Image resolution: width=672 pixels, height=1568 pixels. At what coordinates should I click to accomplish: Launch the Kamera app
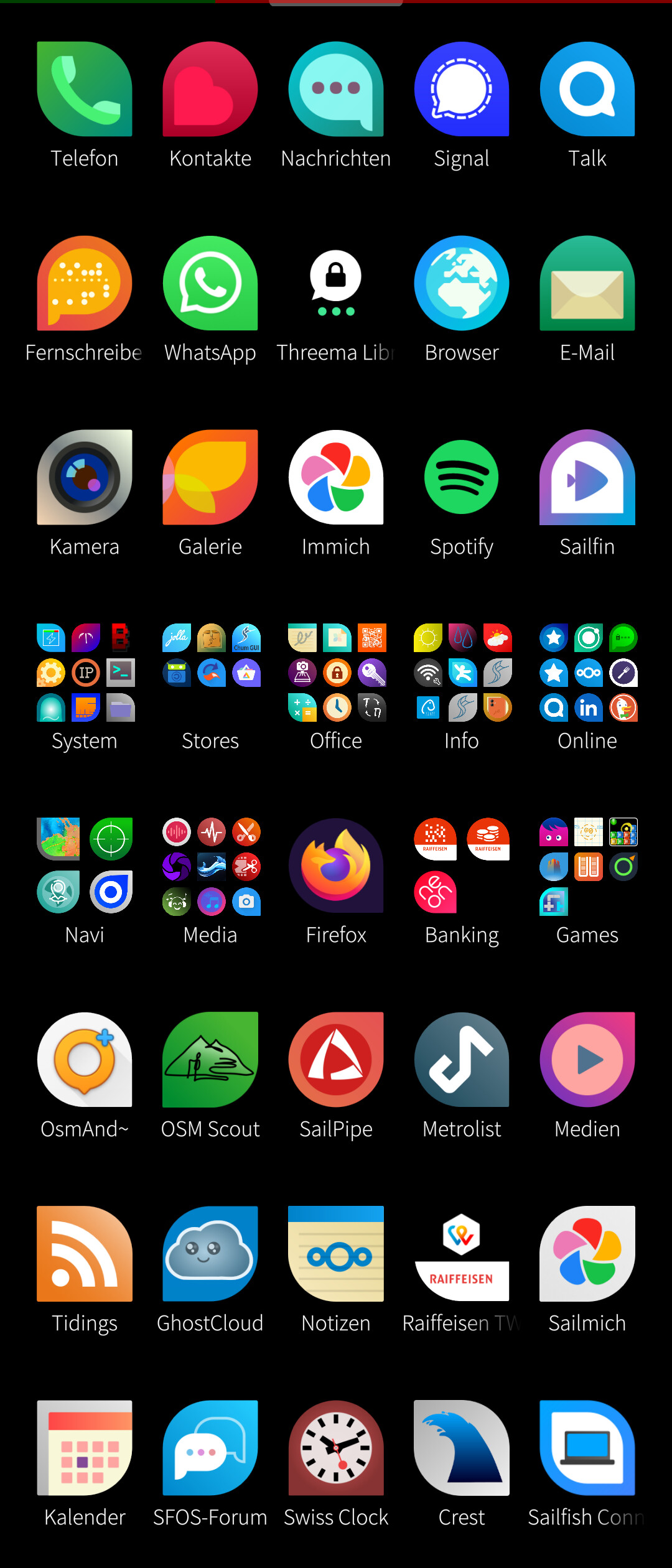pyautogui.click(x=85, y=478)
